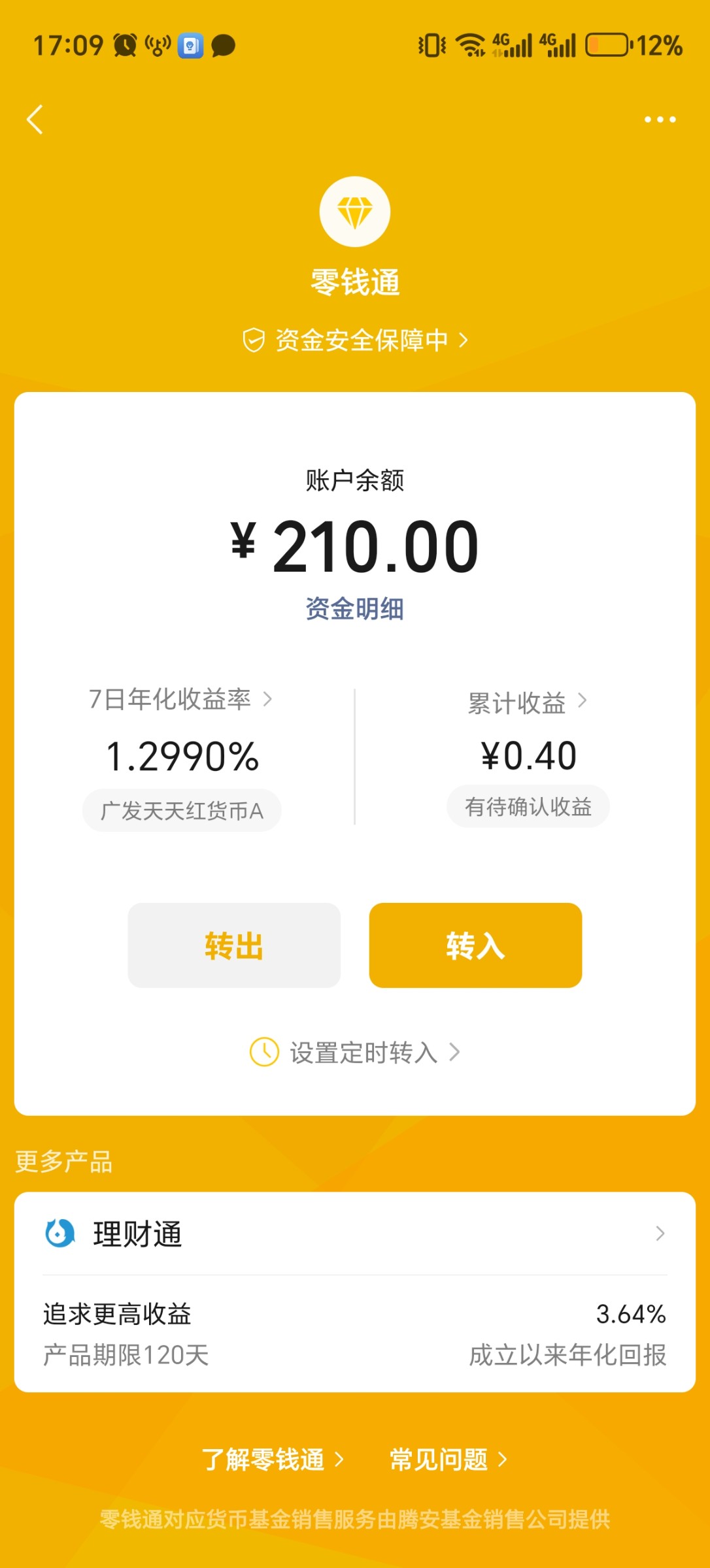Open 7日年化收益率 details
Image resolution: width=710 pixels, height=1568 pixels.
coord(181,699)
